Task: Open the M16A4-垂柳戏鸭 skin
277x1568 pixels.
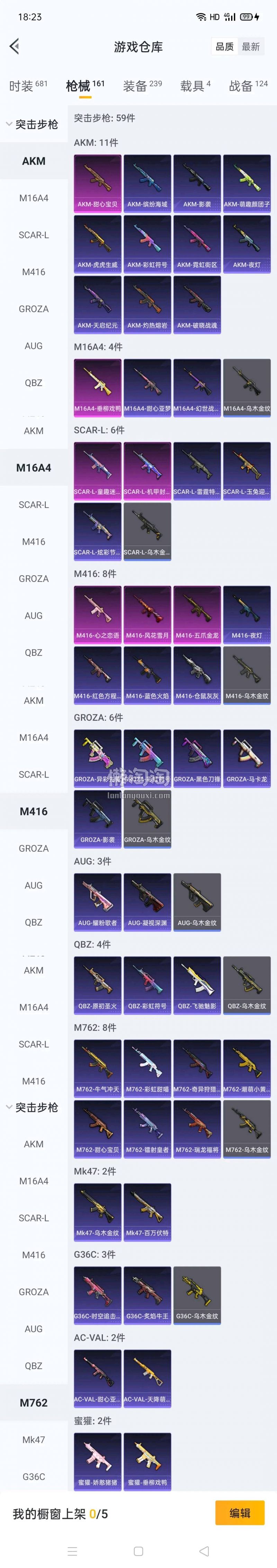Action: click(x=97, y=388)
